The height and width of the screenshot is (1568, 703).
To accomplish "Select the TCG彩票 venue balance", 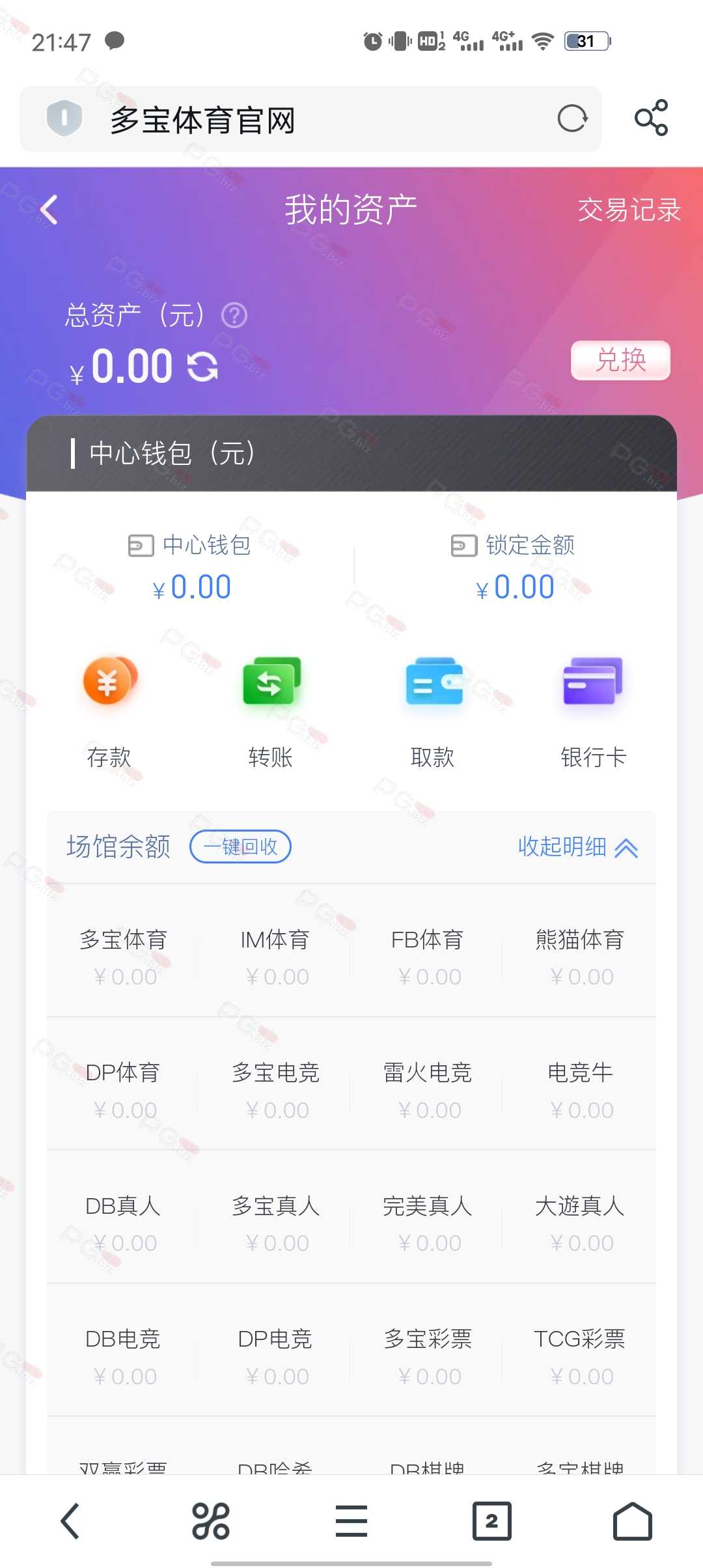I will (580, 1356).
